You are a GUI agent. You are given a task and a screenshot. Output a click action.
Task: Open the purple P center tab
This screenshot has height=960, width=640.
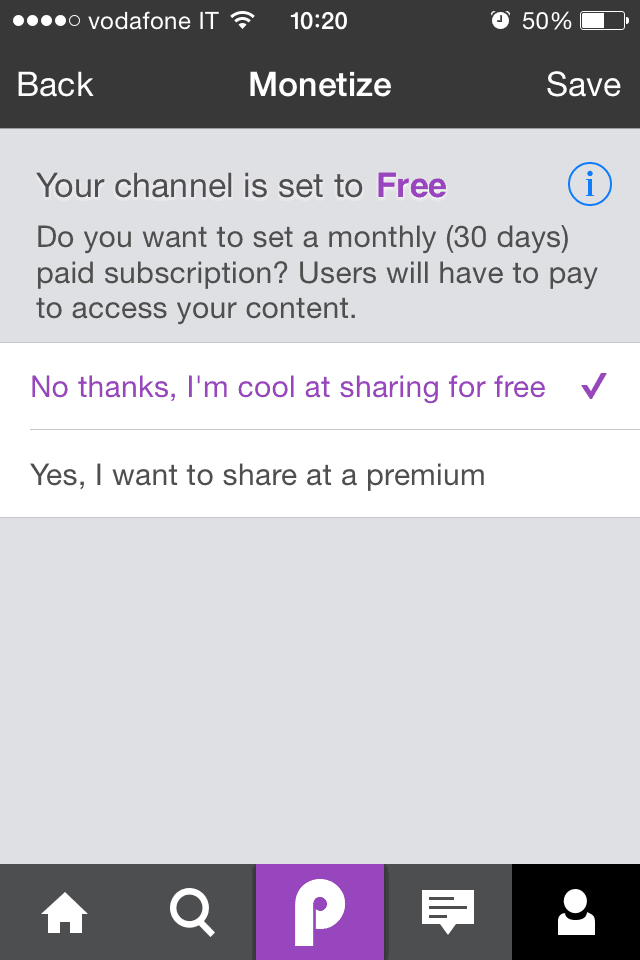tap(320, 912)
